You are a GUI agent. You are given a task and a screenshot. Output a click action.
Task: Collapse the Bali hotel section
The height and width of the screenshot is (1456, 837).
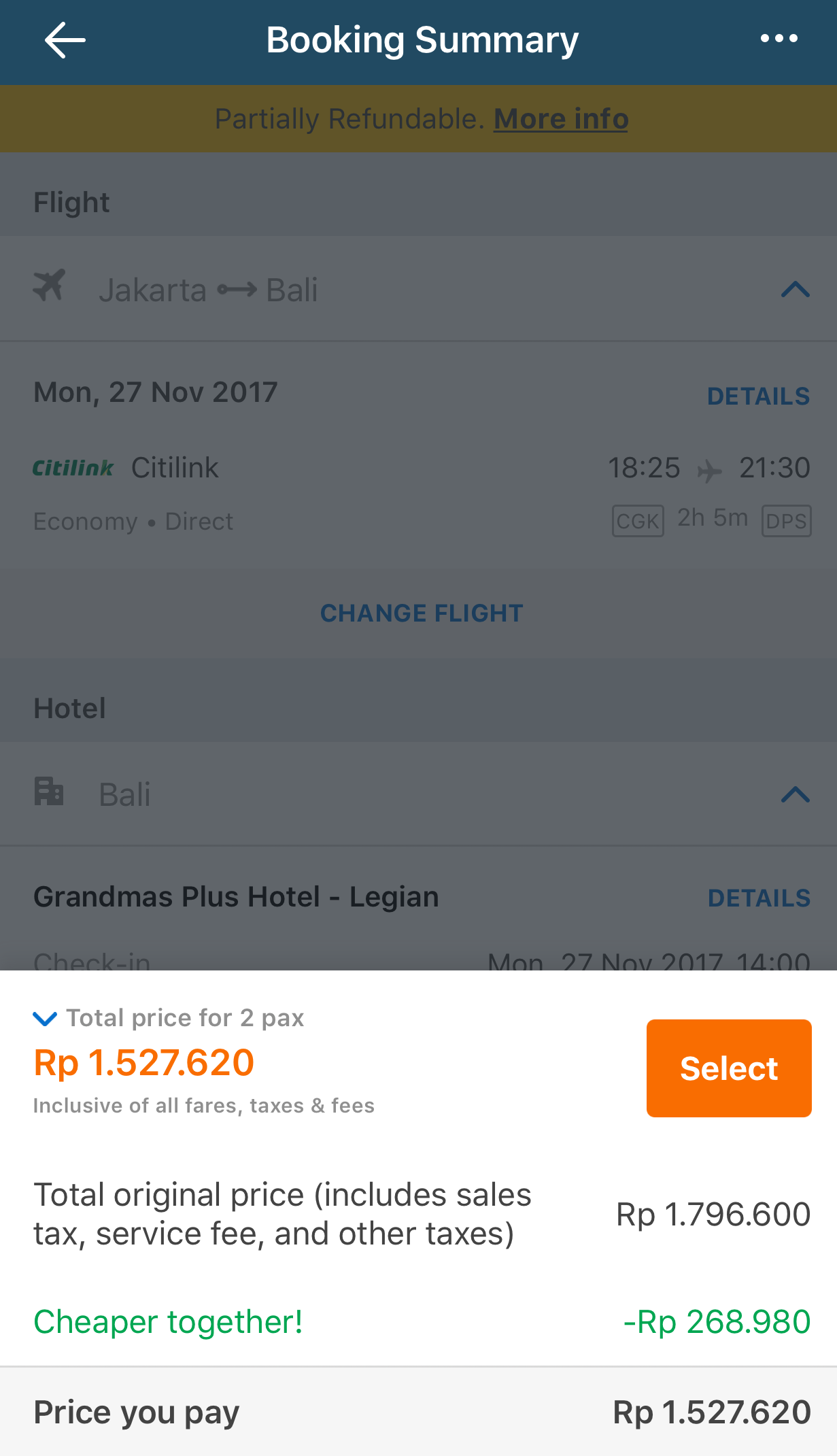tap(795, 794)
